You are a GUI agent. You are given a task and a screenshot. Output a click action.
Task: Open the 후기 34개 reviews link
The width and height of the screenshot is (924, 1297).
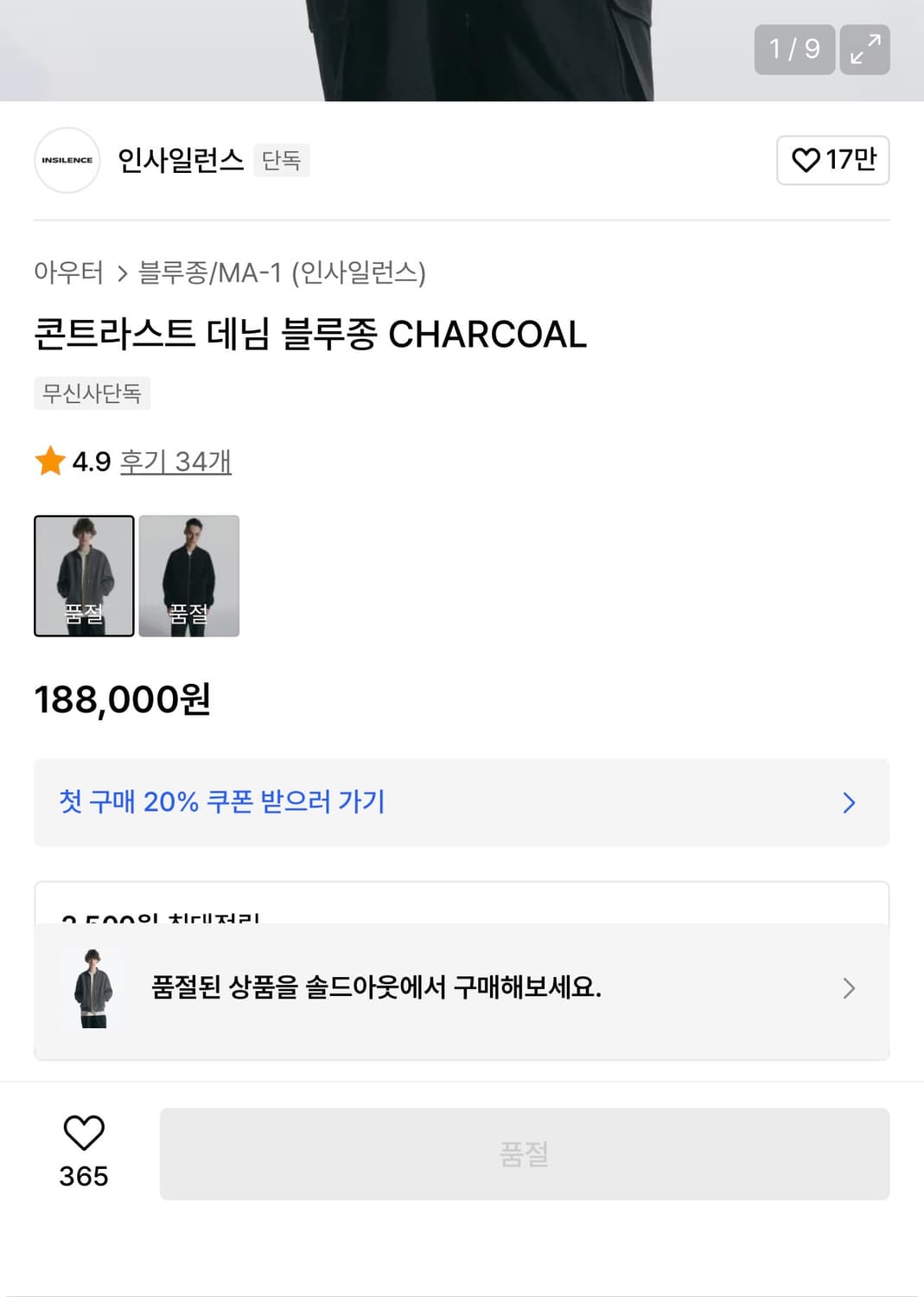175,463
